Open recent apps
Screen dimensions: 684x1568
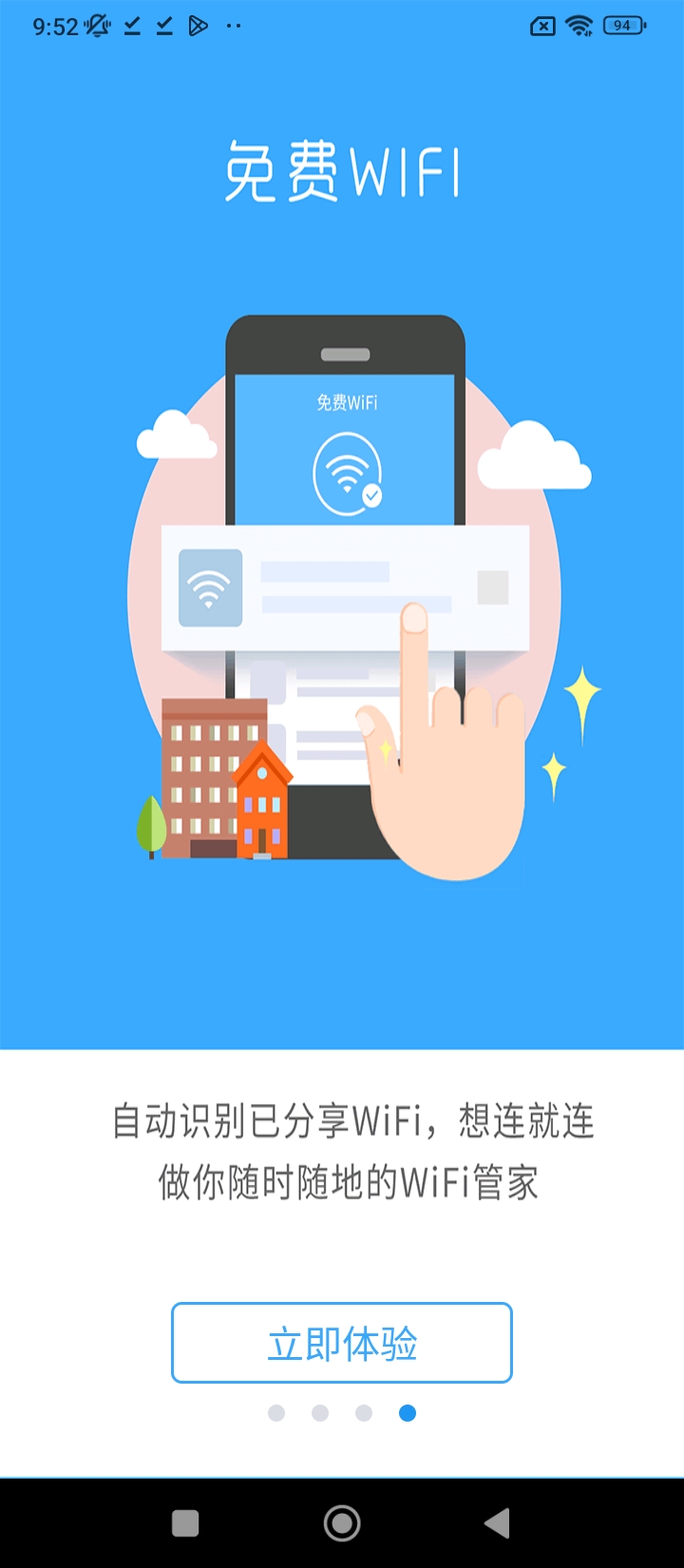coord(185,1523)
